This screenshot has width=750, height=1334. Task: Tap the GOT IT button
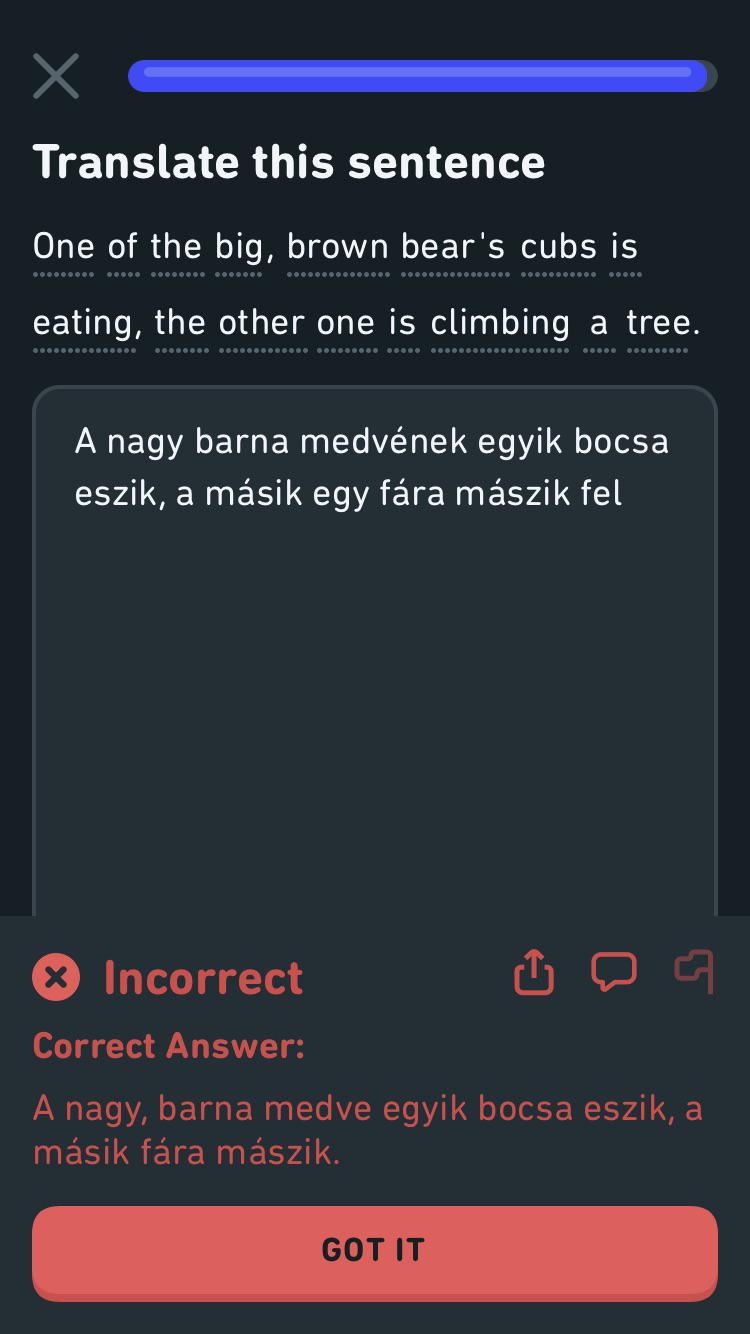point(375,1251)
